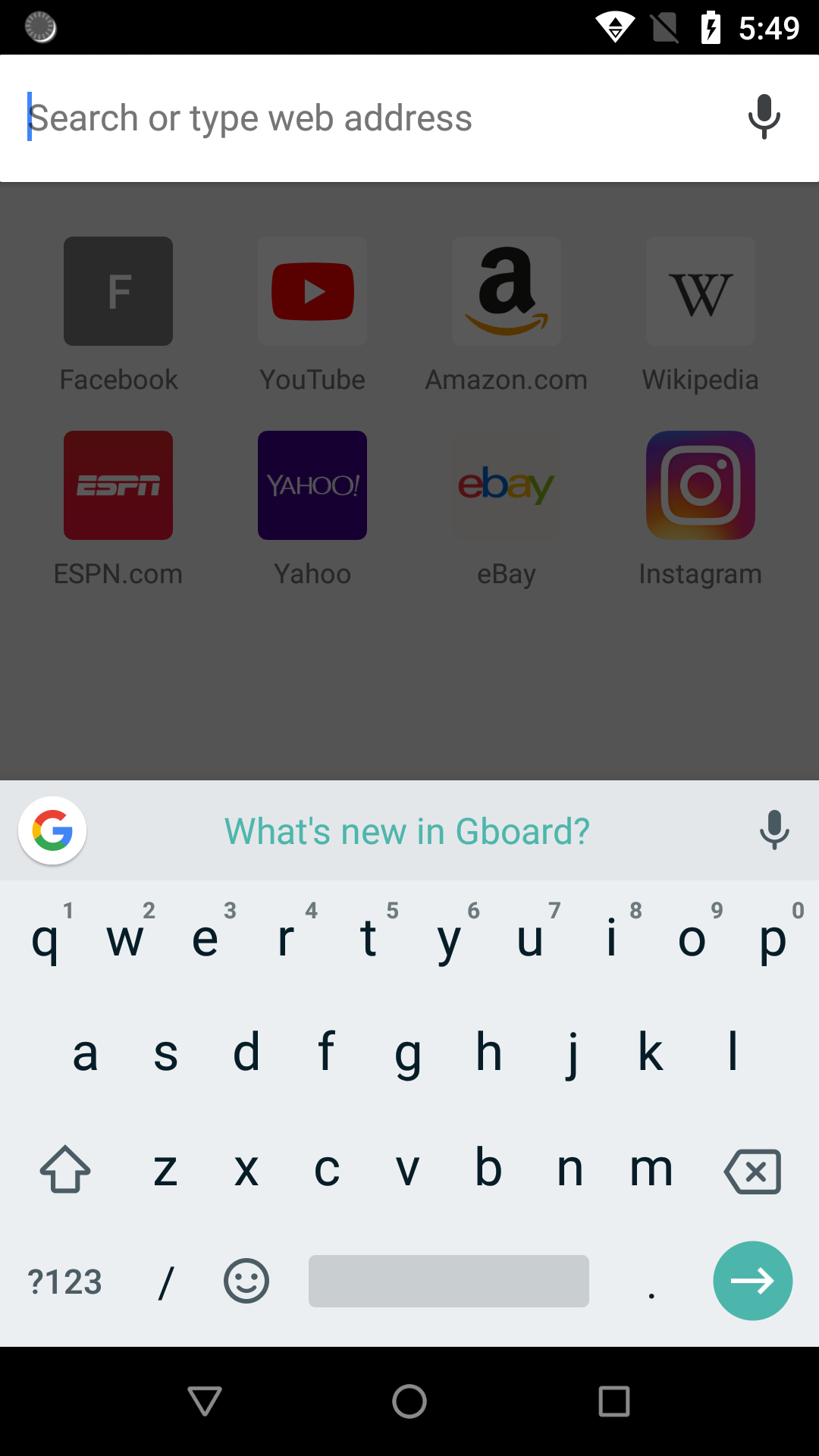Start Gboard voice typing with the keyboard microphone
This screenshot has width=819, height=1456.
(x=774, y=830)
